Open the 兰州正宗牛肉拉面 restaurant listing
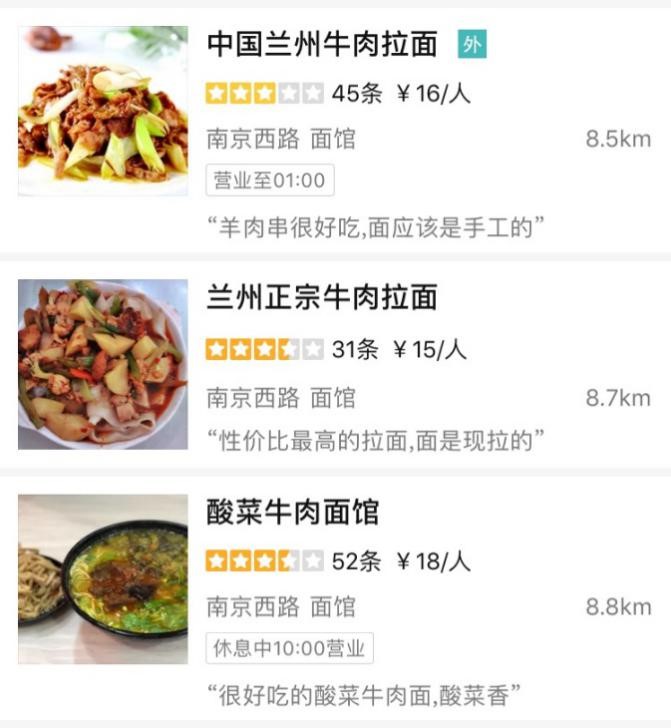Viewport: 671px width, 728px height. click(x=335, y=365)
